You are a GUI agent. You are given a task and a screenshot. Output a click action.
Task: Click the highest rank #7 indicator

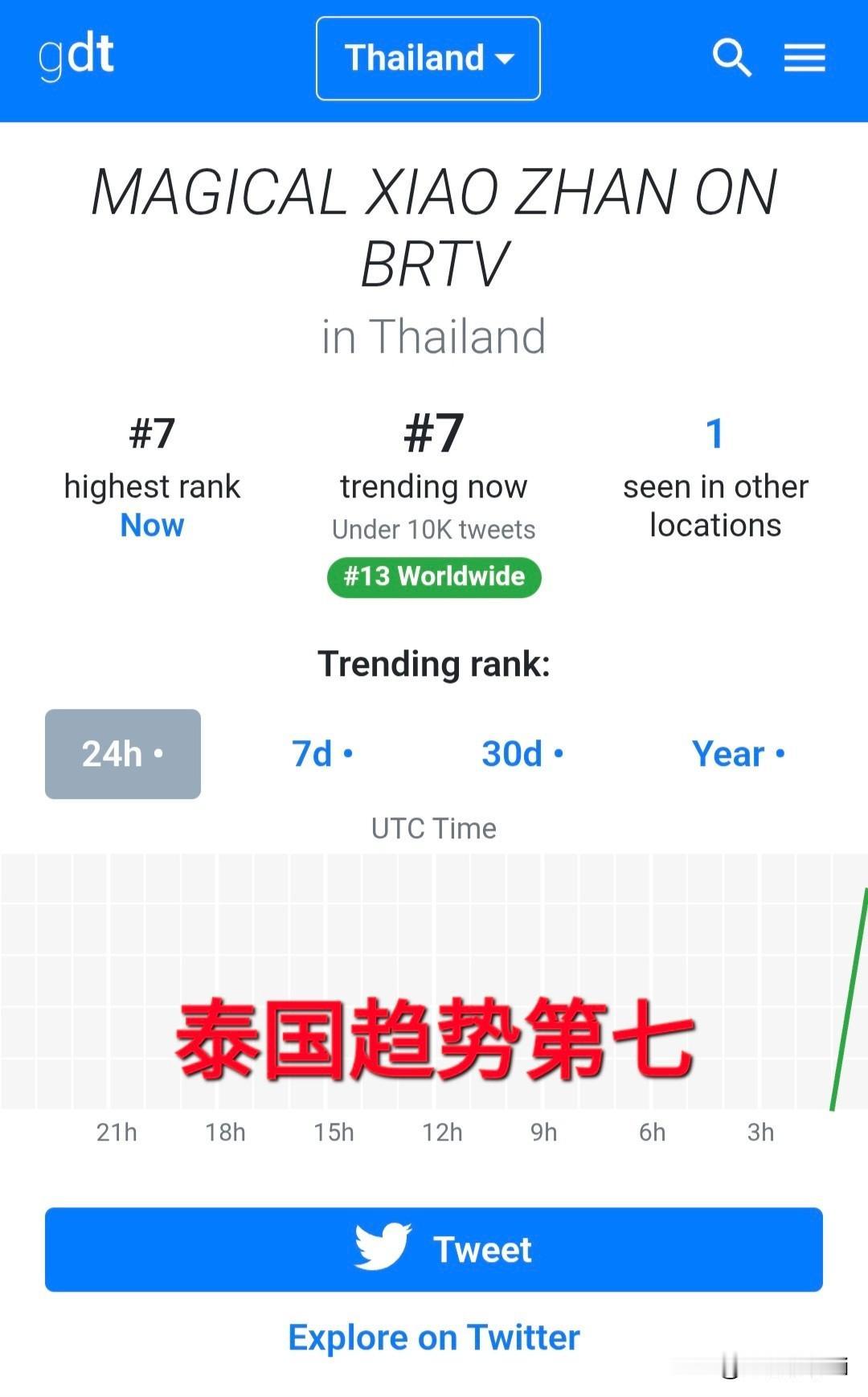(152, 435)
